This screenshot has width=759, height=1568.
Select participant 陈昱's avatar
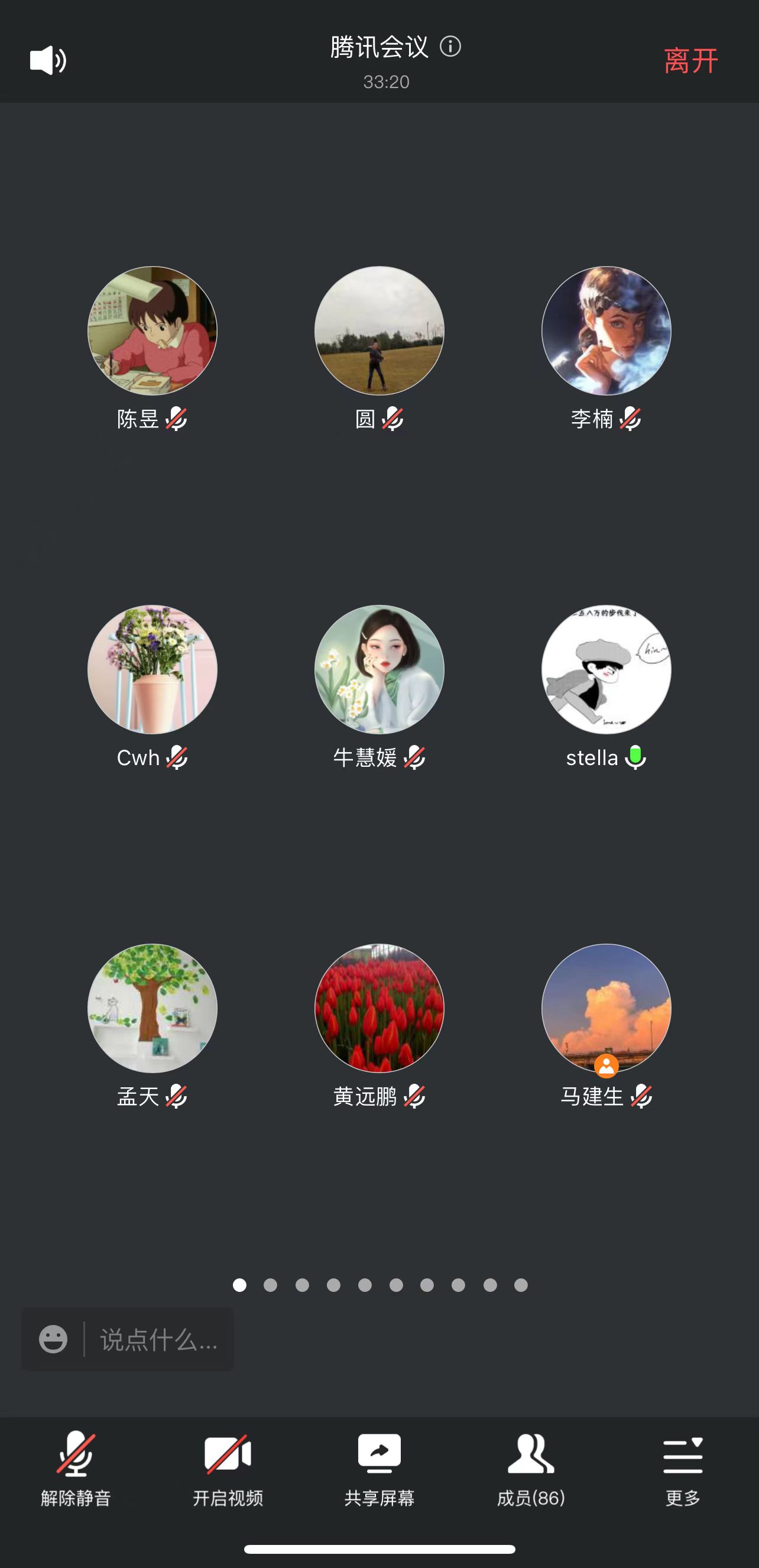tap(152, 331)
